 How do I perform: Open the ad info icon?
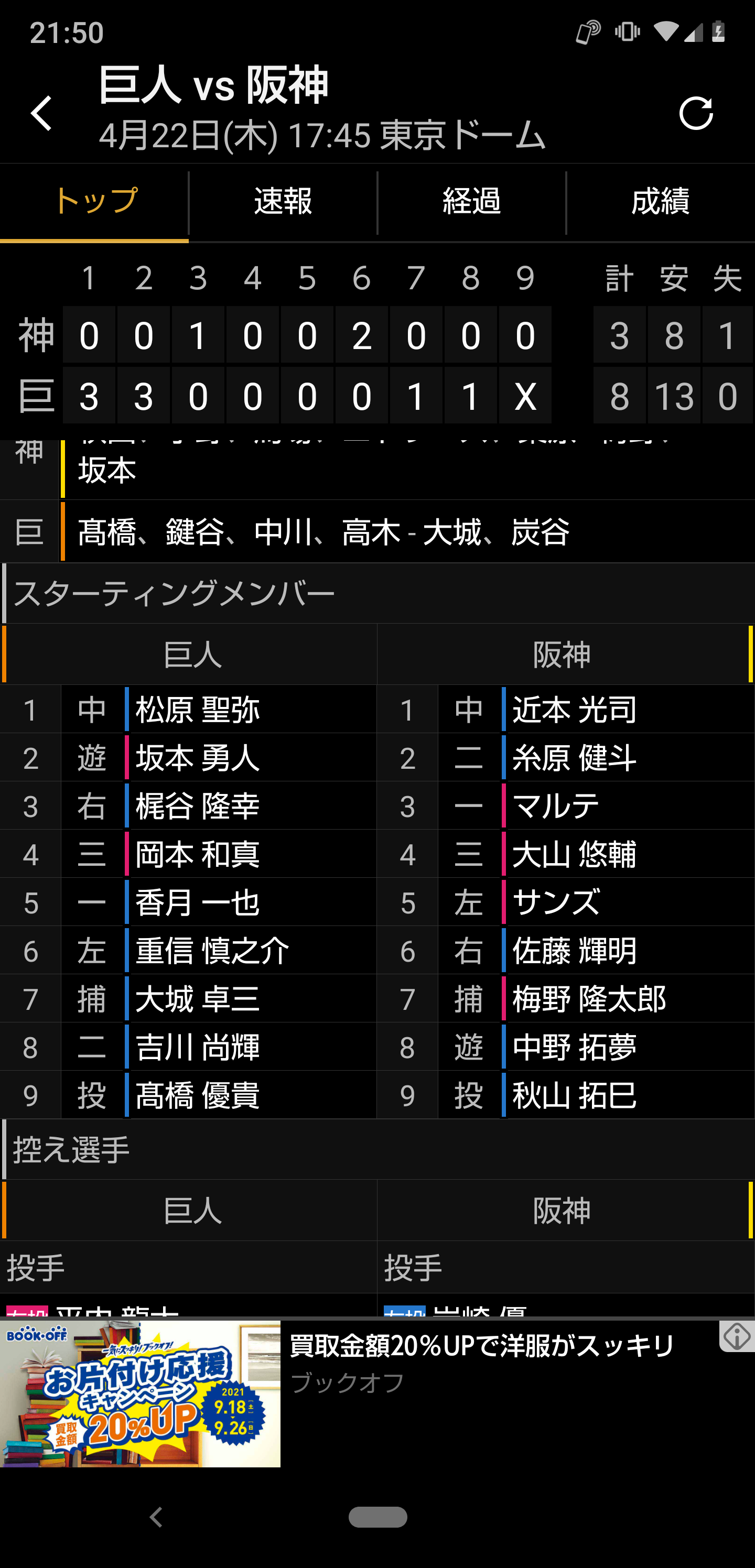737,1336
